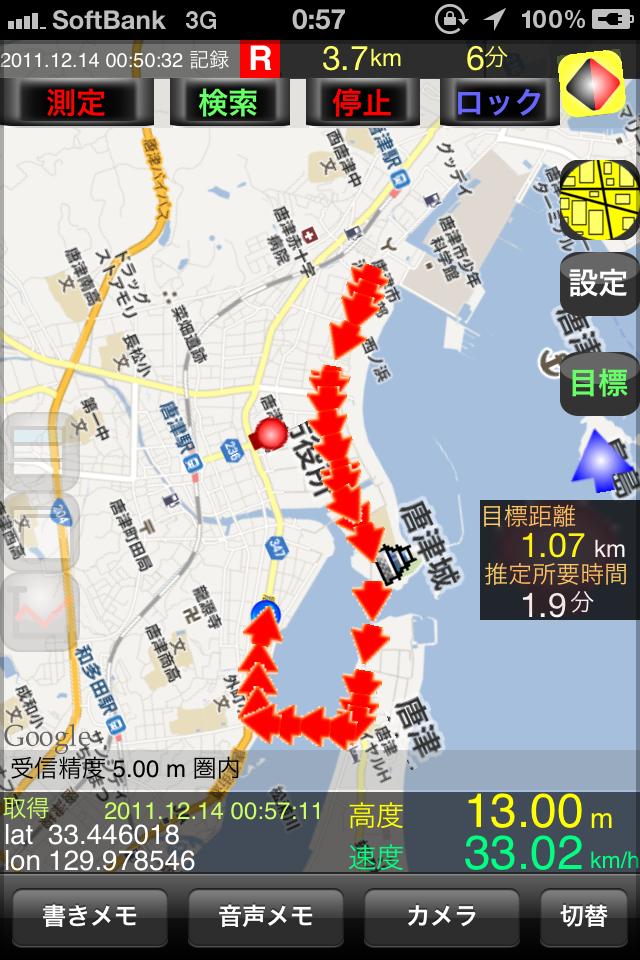This screenshot has height=960, width=640.
Task: Stop recording with the 停止 button
Action: point(361,102)
